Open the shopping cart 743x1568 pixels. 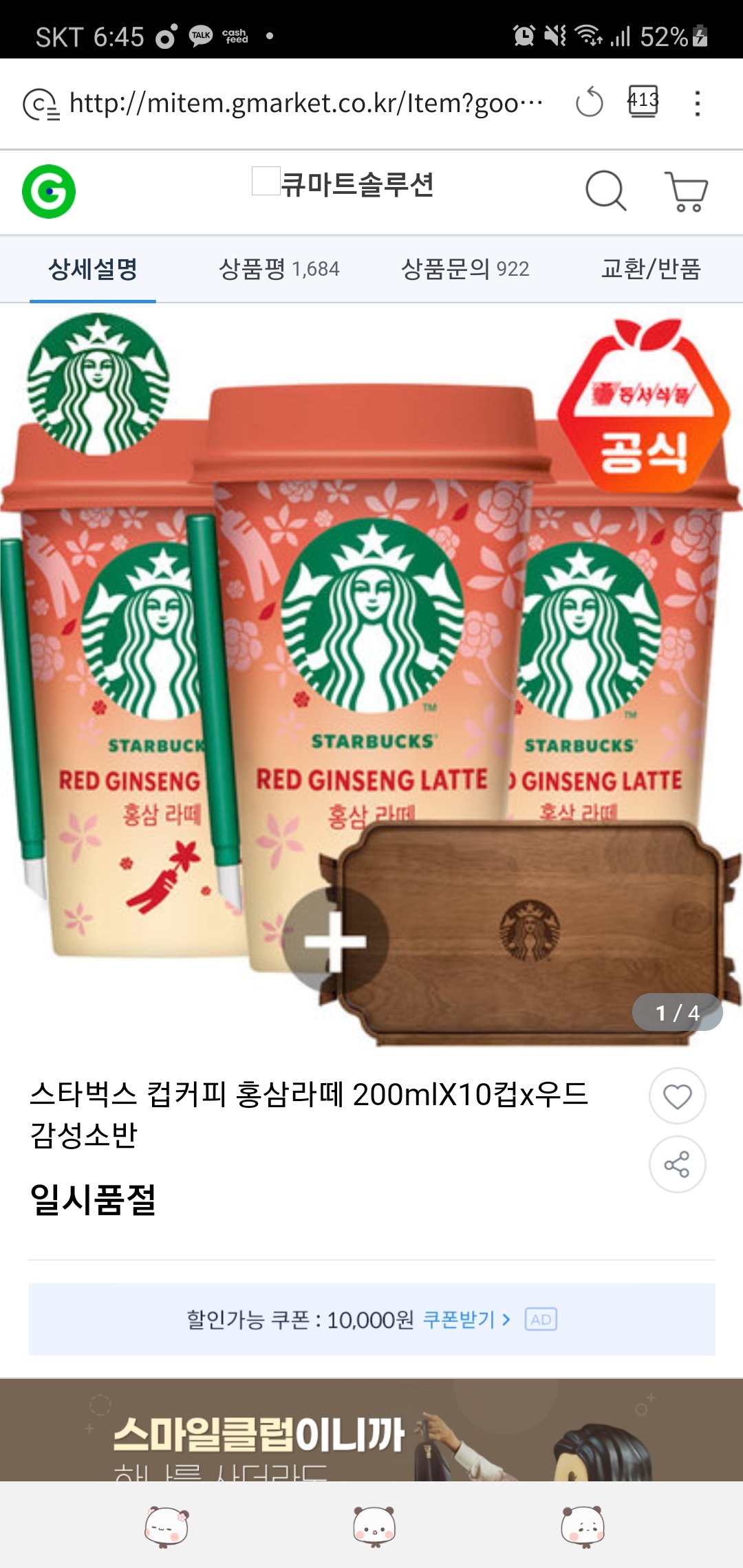pyautogui.click(x=686, y=191)
